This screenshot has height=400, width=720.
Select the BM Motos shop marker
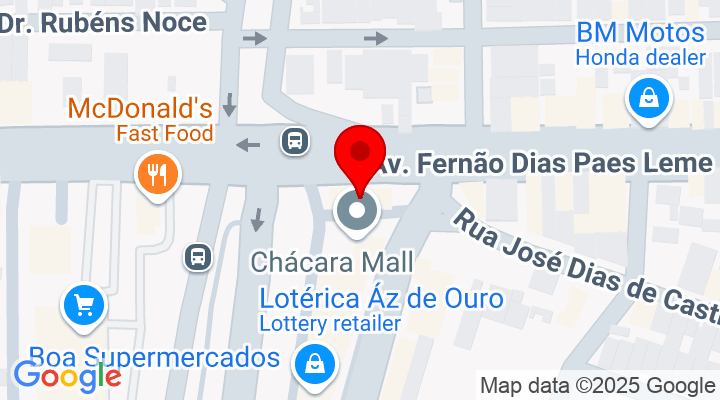click(x=648, y=99)
